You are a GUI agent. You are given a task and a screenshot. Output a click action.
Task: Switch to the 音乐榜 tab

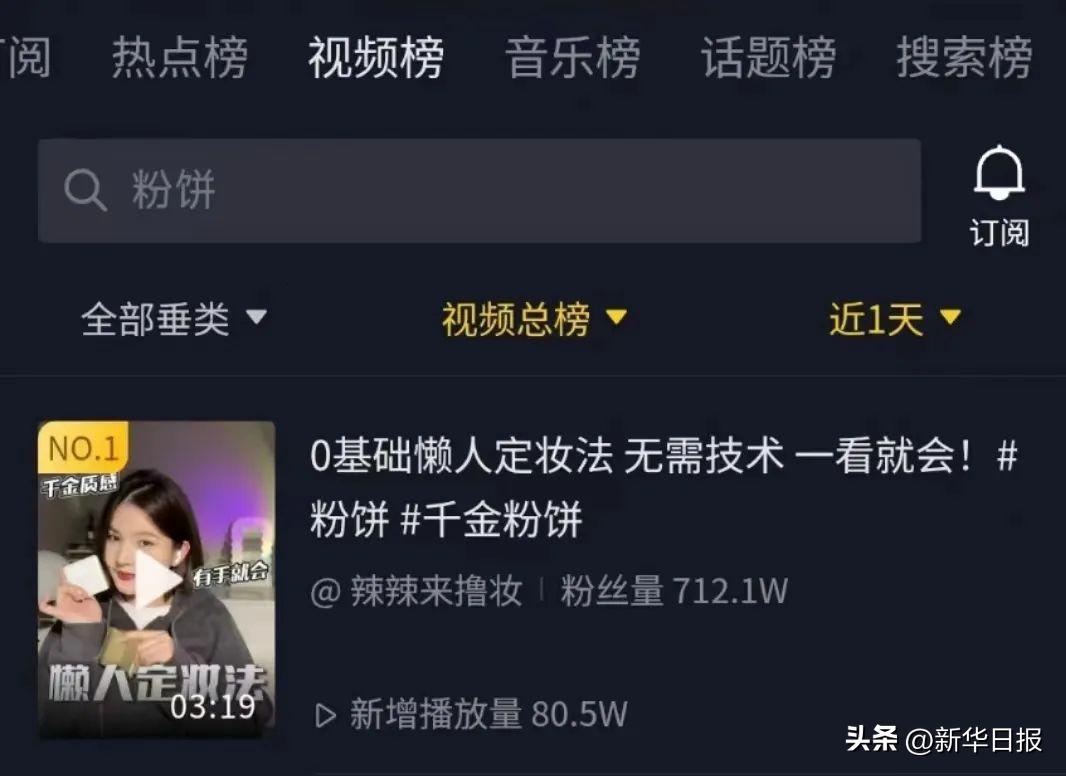click(x=572, y=58)
